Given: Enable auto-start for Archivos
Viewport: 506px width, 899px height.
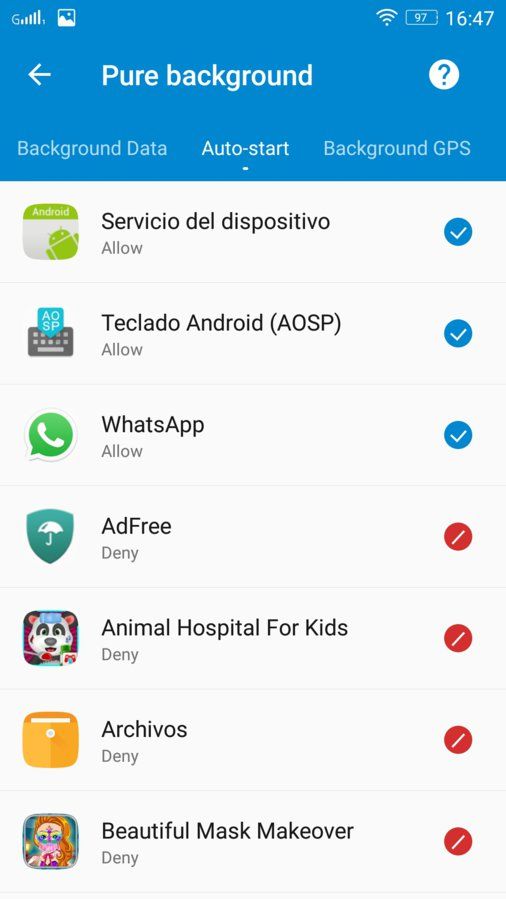Looking at the screenshot, I should point(458,740).
